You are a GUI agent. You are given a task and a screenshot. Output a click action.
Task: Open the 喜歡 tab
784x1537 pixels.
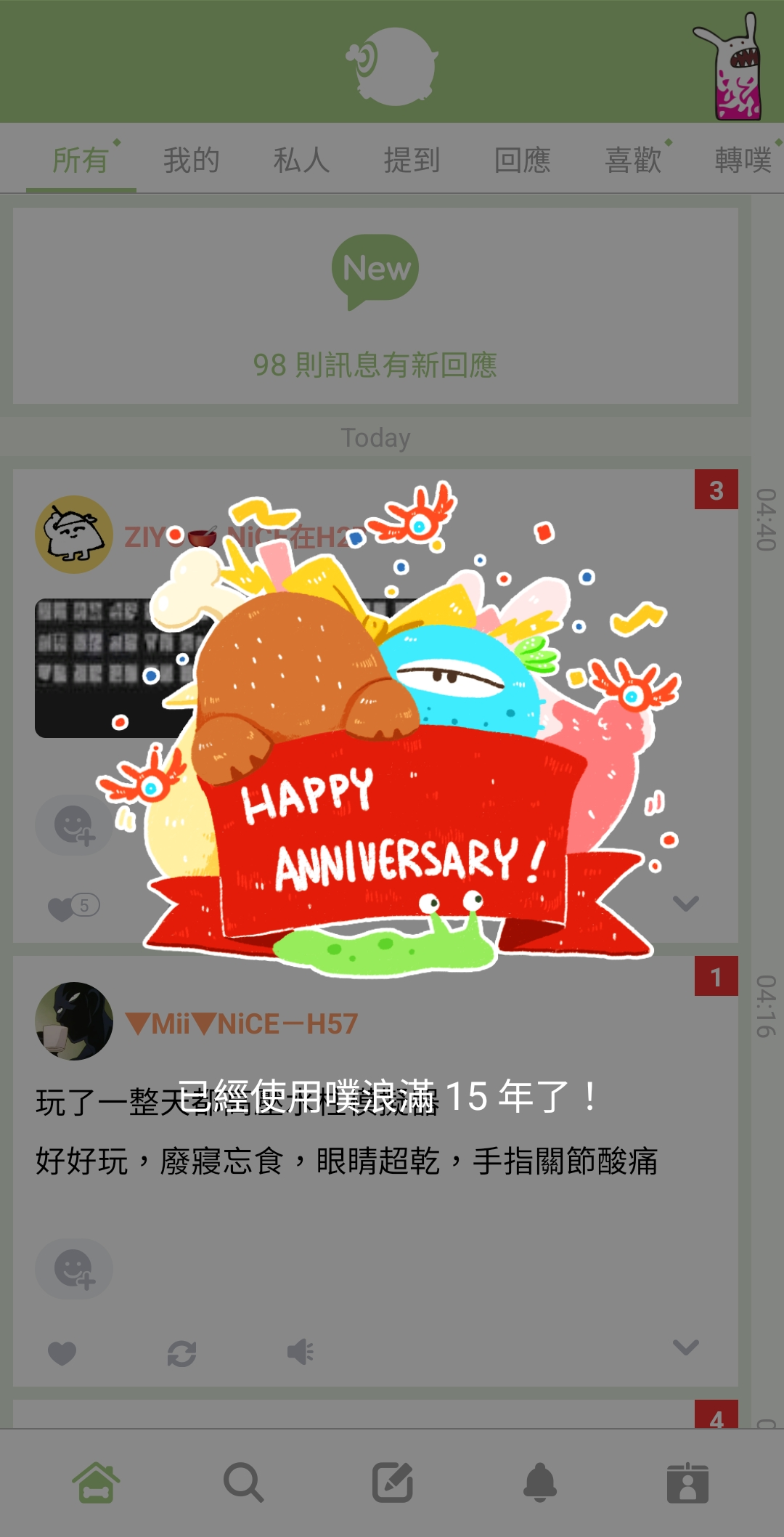click(x=633, y=160)
